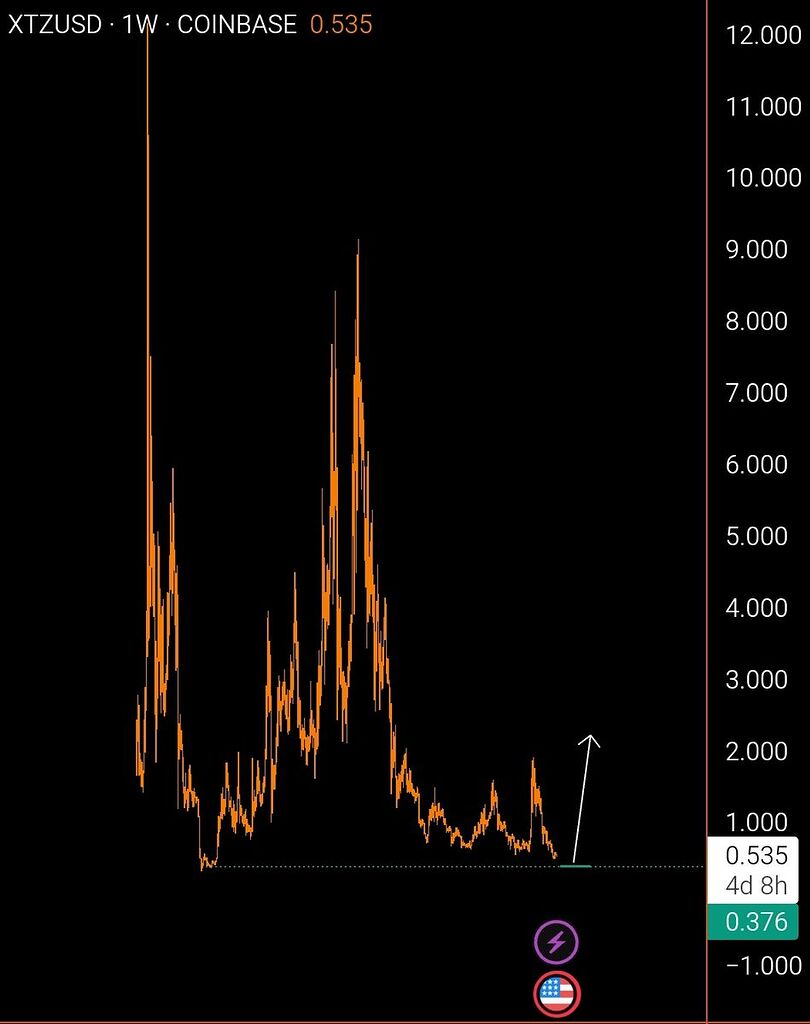Open the XTZUSD symbol legend
The width and height of the screenshot is (810, 1024).
(55, 25)
